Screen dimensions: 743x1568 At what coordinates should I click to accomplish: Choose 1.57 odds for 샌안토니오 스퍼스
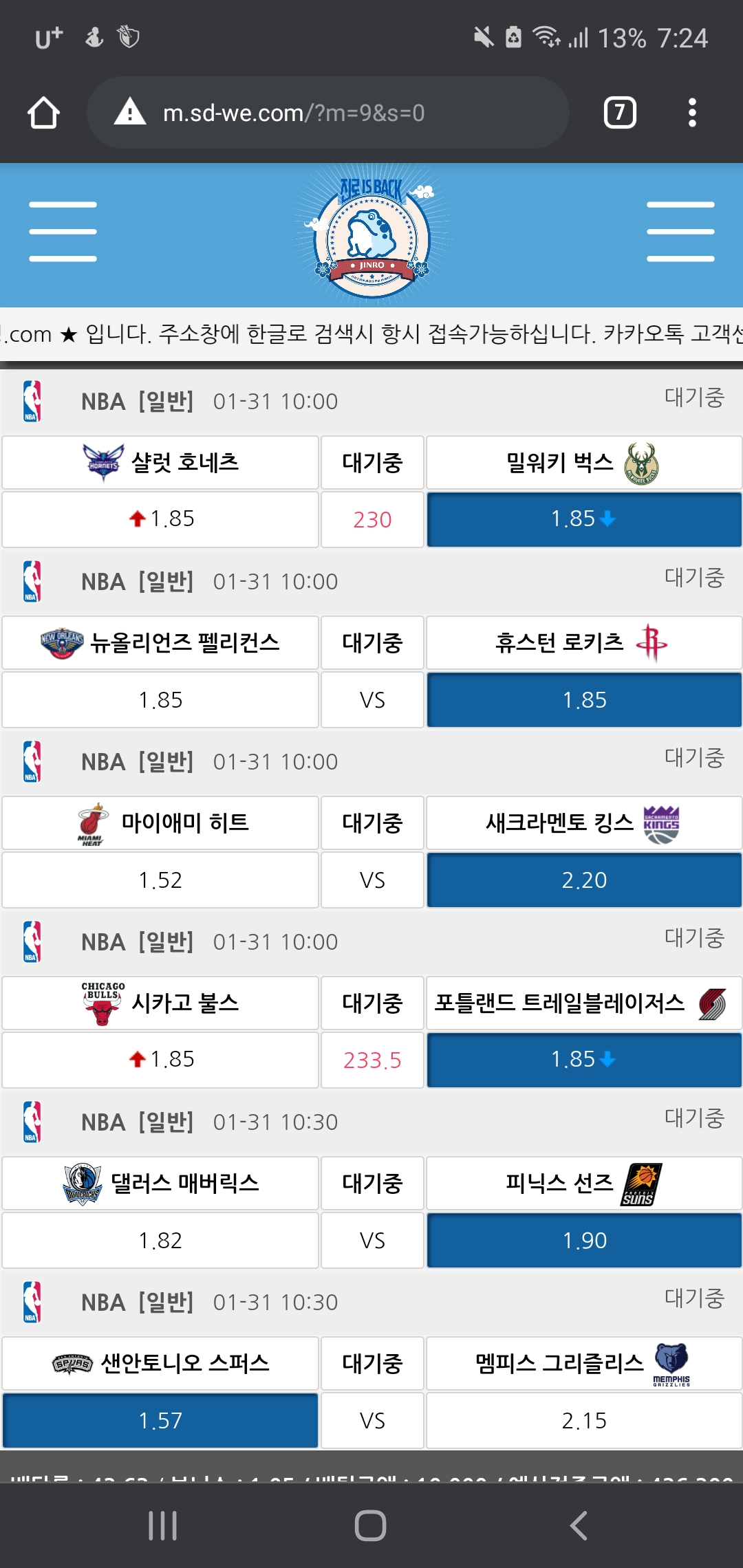[x=160, y=1421]
